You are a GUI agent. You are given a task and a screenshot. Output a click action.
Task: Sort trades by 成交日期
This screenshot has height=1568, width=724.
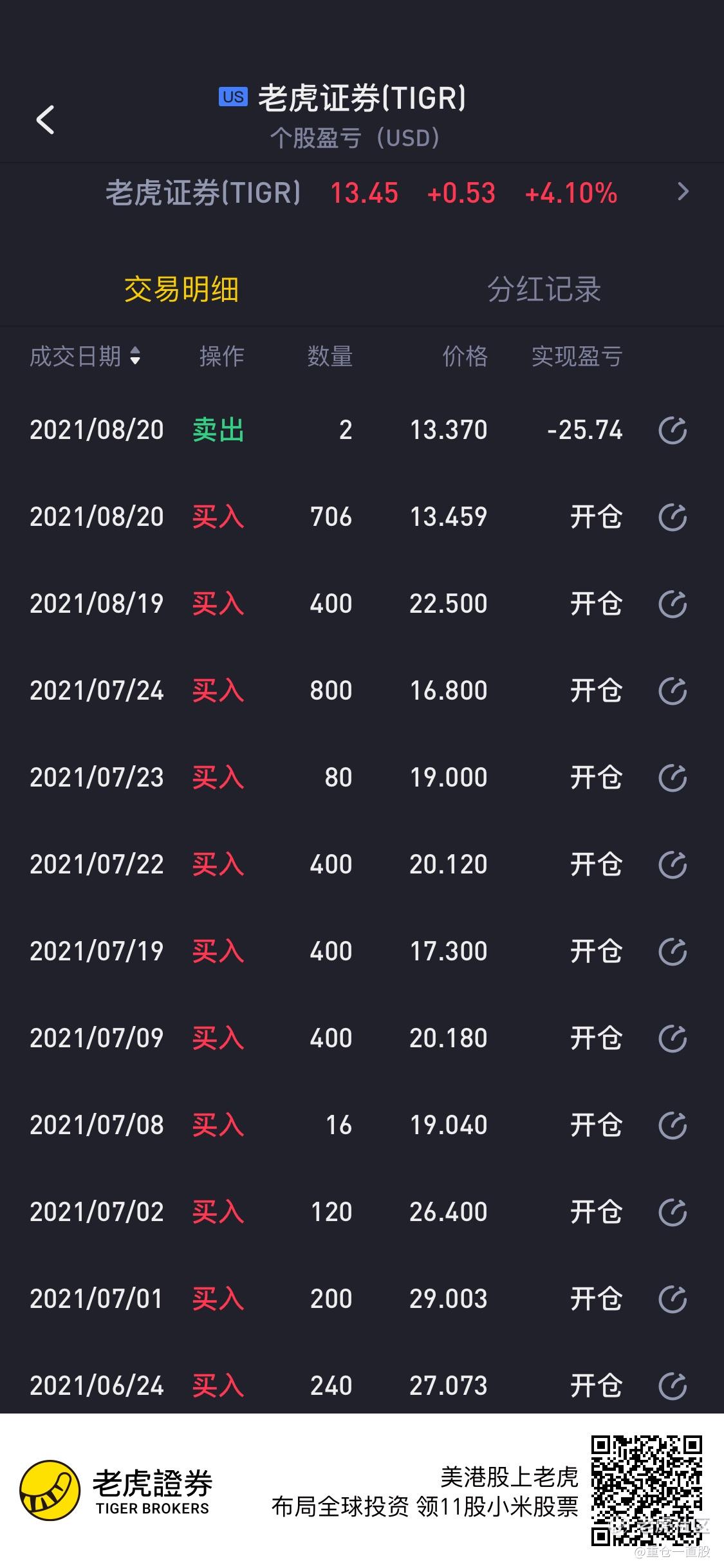point(85,356)
